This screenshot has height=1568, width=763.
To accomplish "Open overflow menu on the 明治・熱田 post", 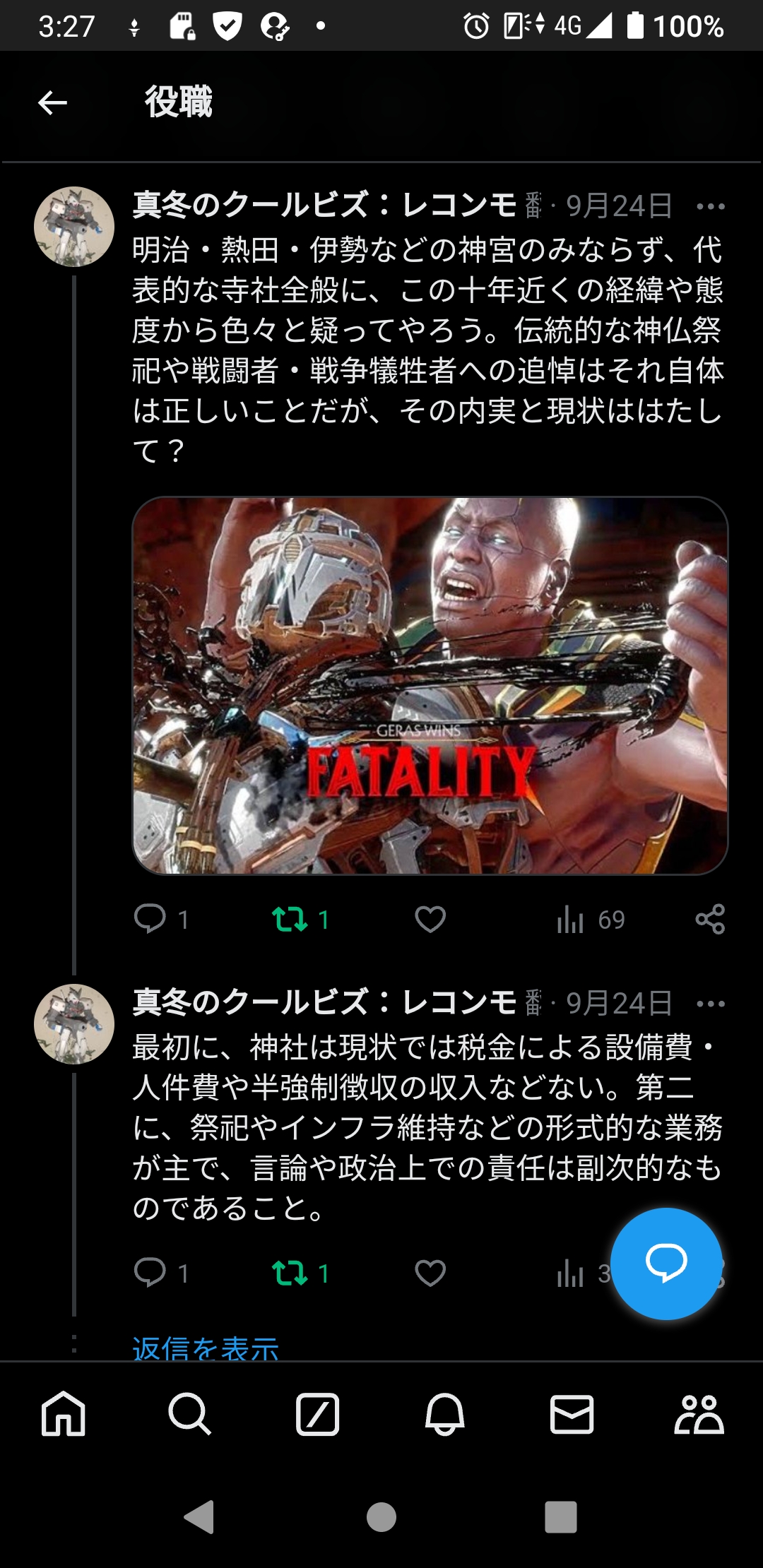I will pos(710,206).
